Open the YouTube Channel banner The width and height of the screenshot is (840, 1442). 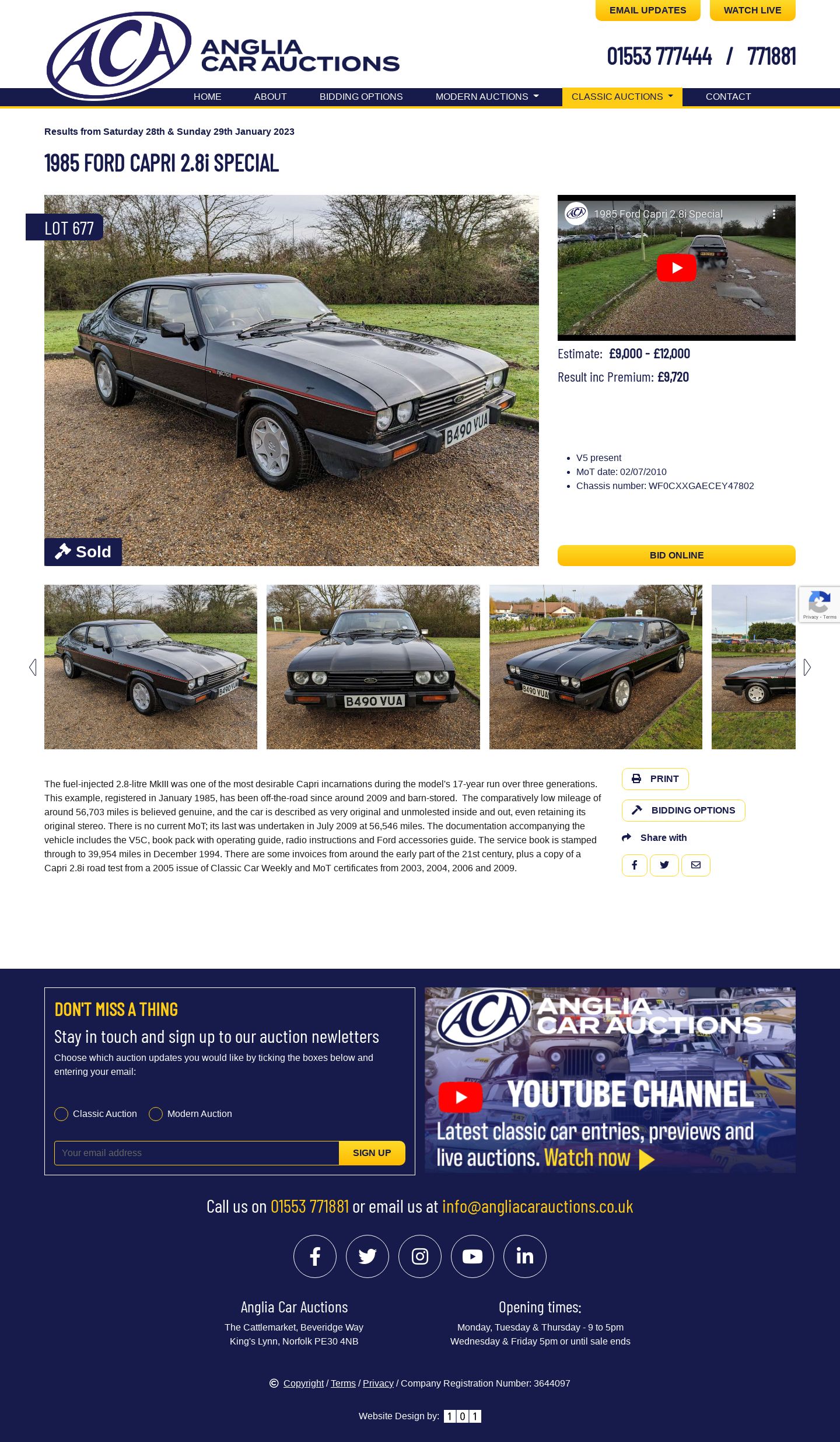(x=610, y=1080)
